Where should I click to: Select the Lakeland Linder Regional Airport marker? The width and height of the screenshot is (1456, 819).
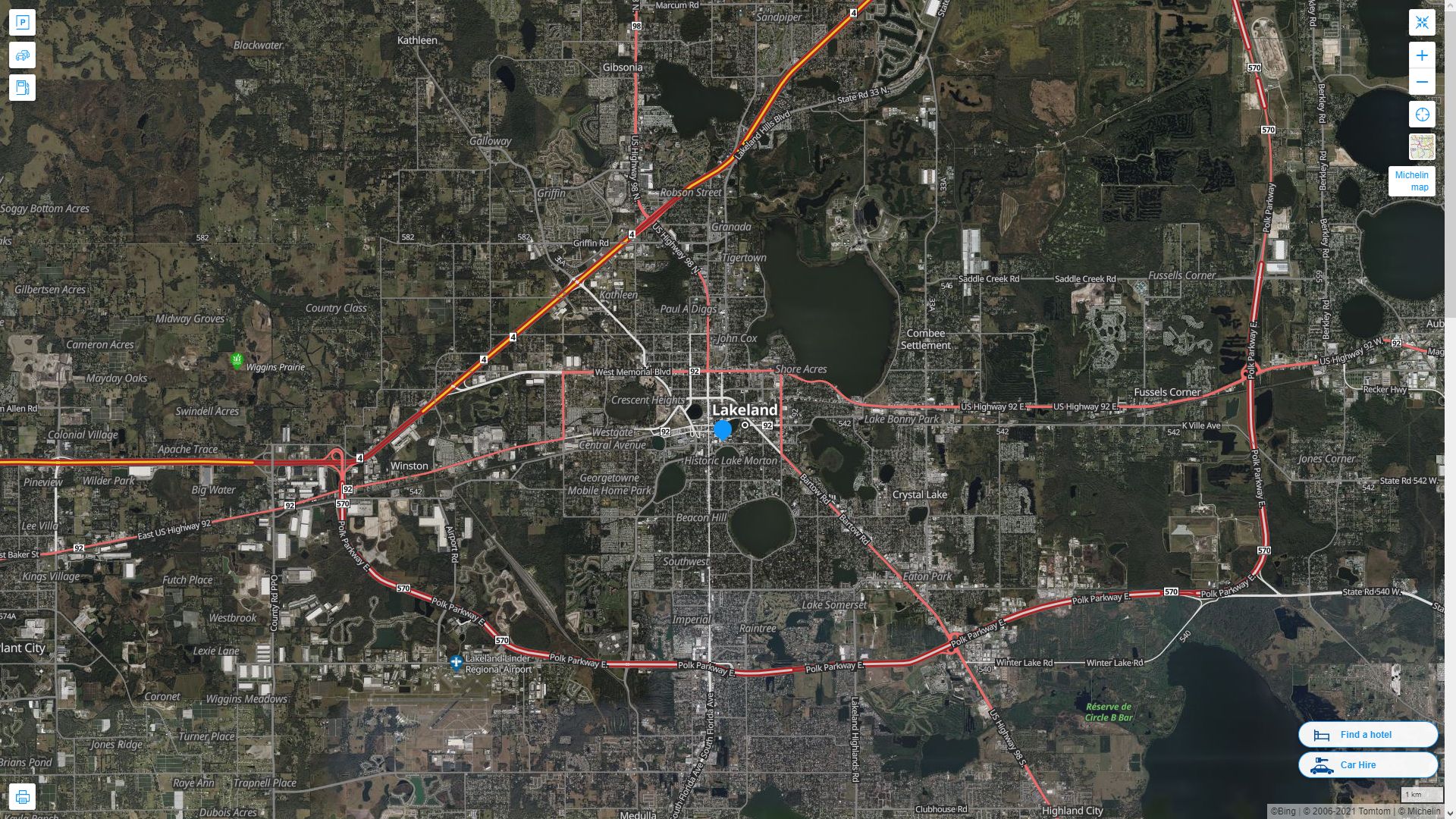(x=456, y=664)
